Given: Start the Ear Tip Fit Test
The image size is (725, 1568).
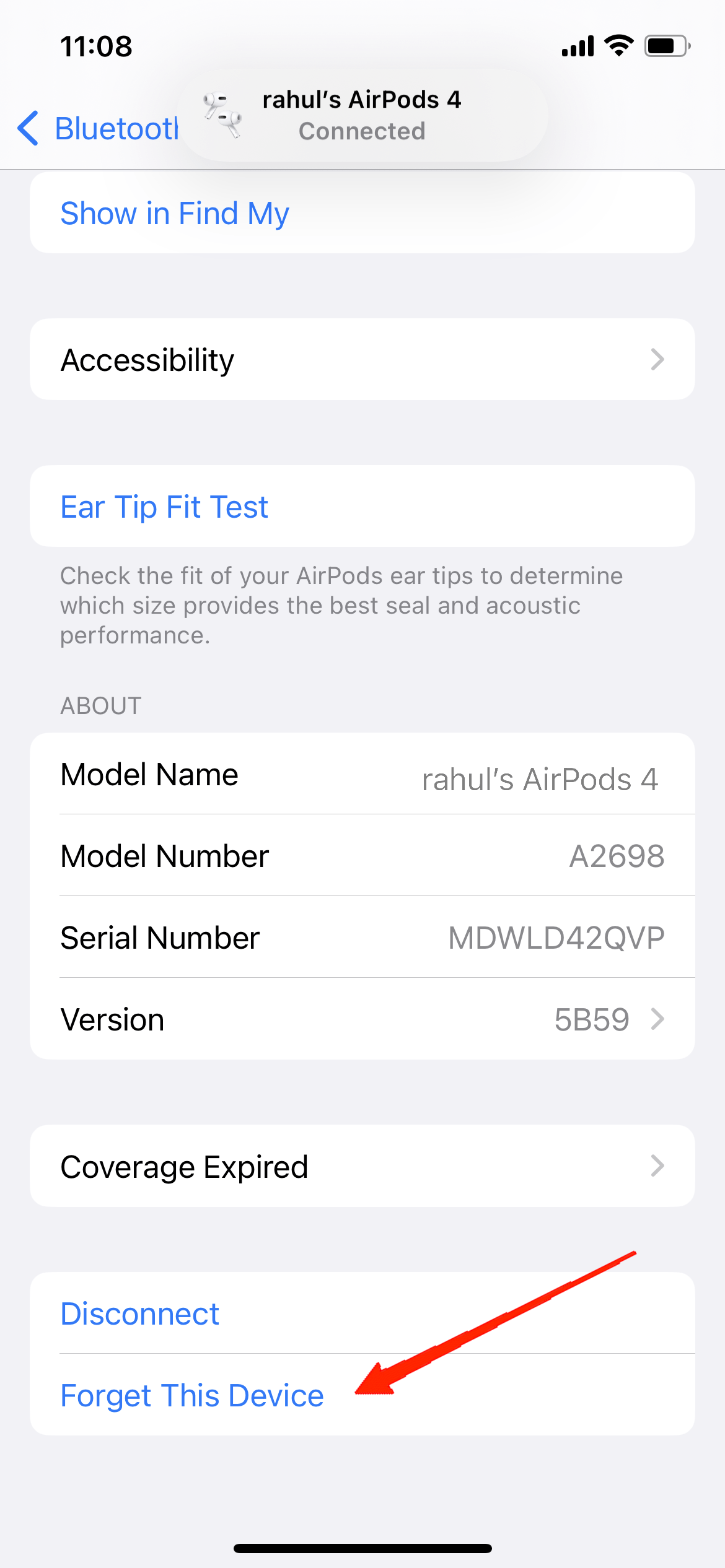Looking at the screenshot, I should pyautogui.click(x=165, y=507).
